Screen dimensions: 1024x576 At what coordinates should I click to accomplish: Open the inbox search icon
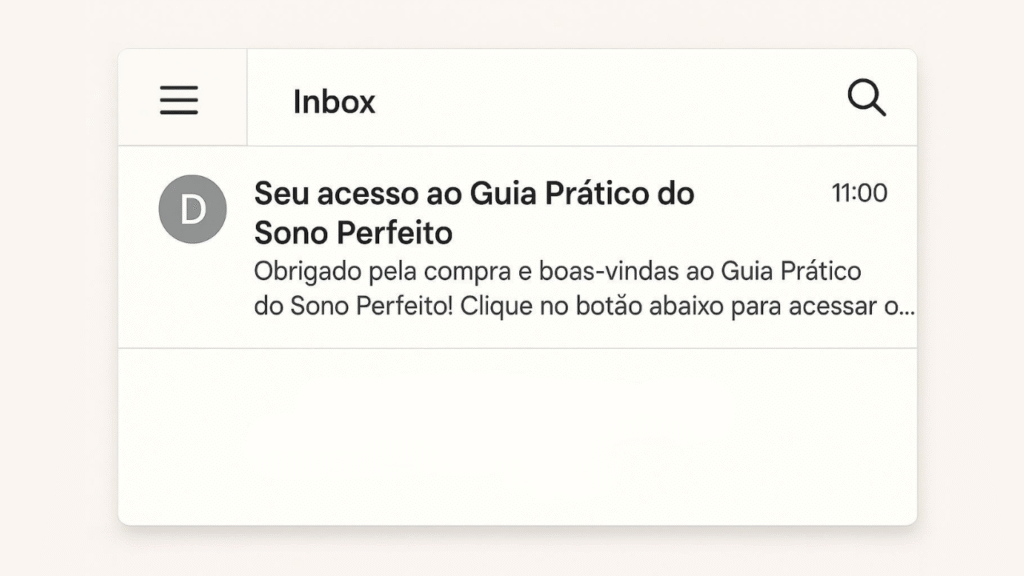[866, 99]
